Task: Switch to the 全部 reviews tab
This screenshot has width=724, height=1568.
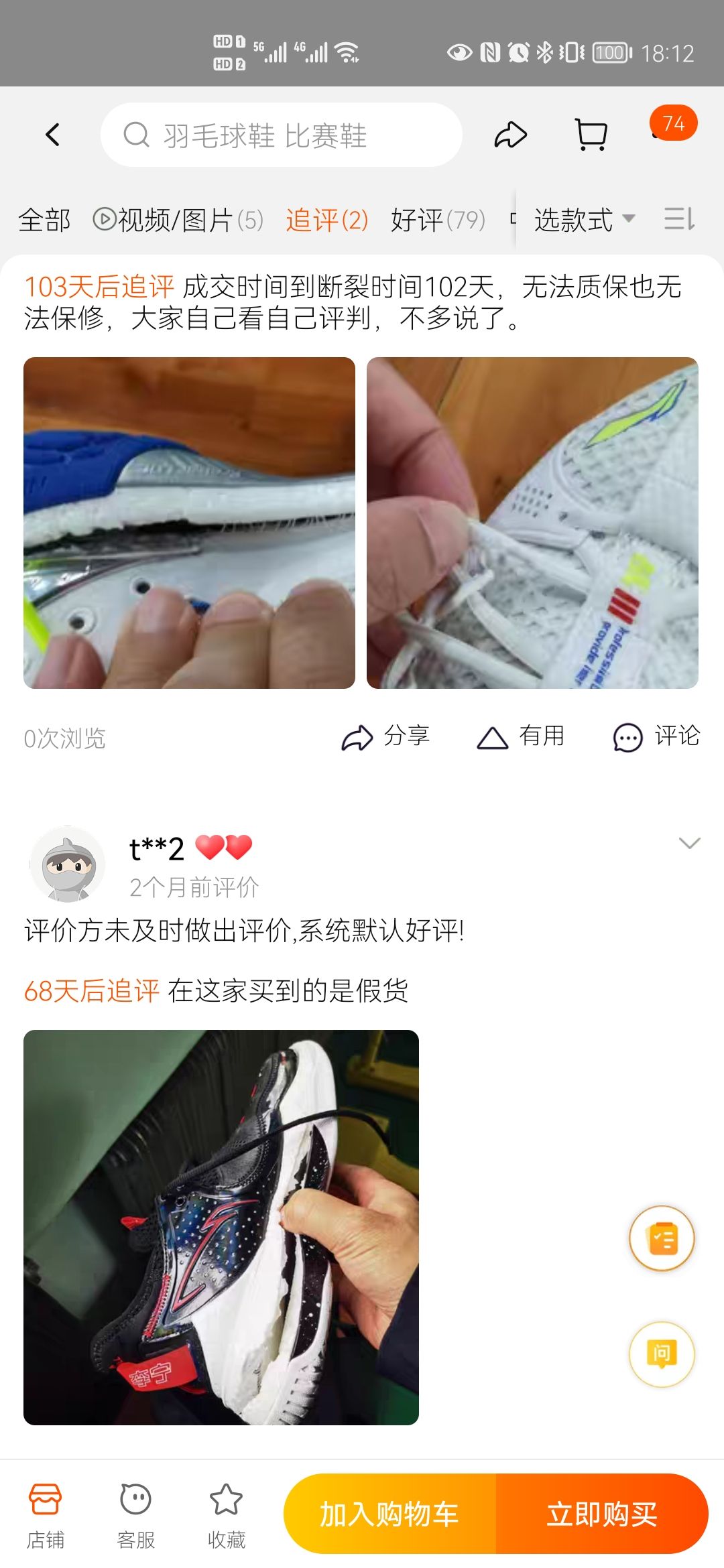Action: pos(44,220)
